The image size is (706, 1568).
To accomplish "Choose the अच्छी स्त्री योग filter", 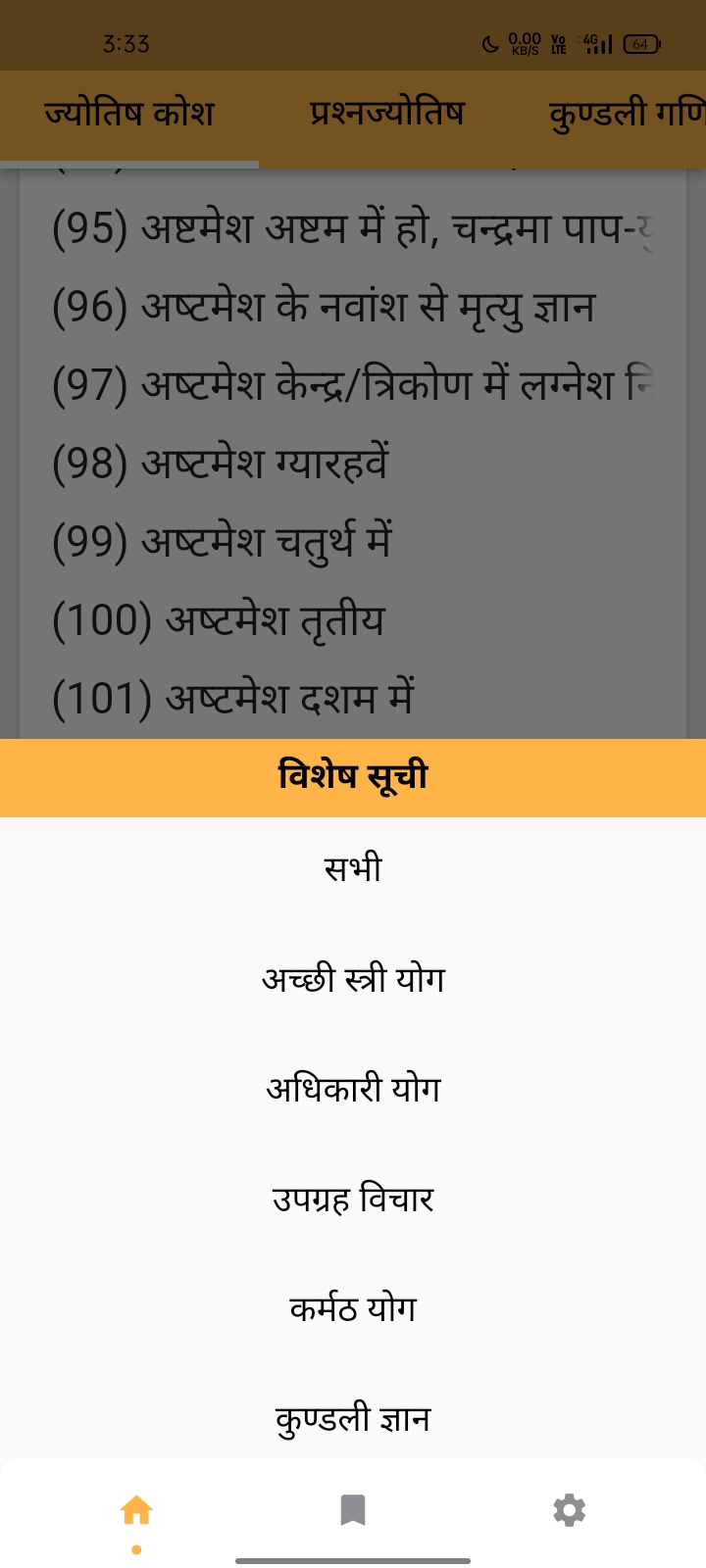I will pos(353,979).
